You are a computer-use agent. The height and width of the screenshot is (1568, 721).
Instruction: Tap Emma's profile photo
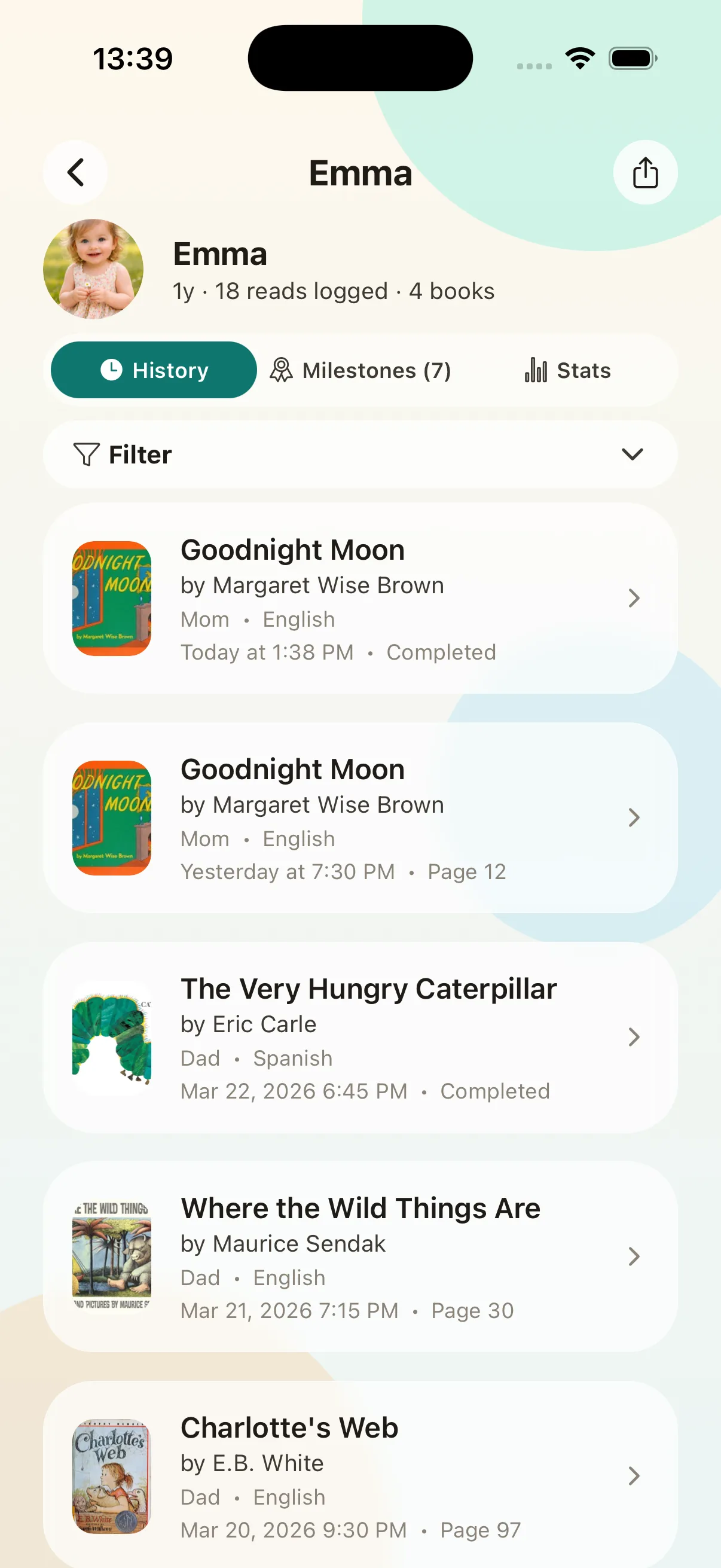pos(93,269)
